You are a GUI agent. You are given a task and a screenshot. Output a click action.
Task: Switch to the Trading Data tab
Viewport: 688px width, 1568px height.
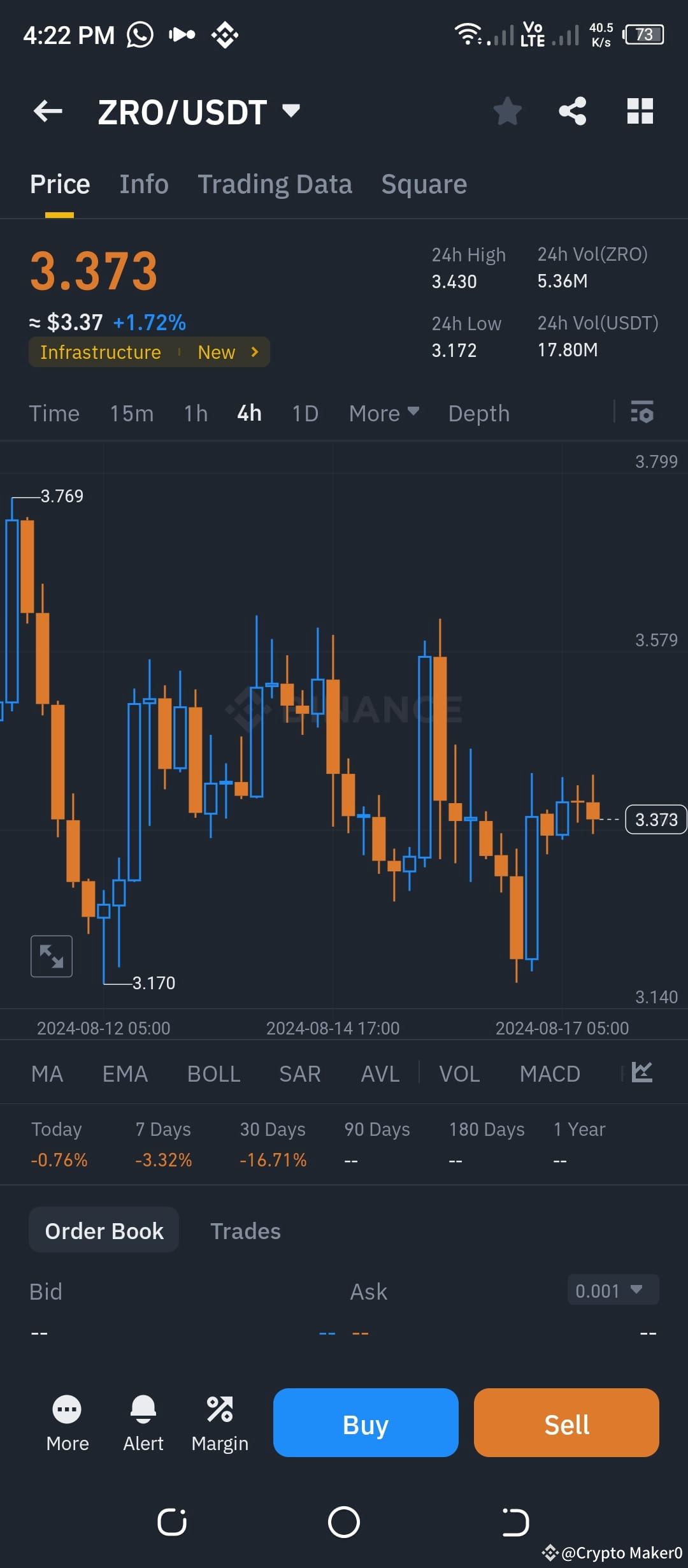coord(275,184)
